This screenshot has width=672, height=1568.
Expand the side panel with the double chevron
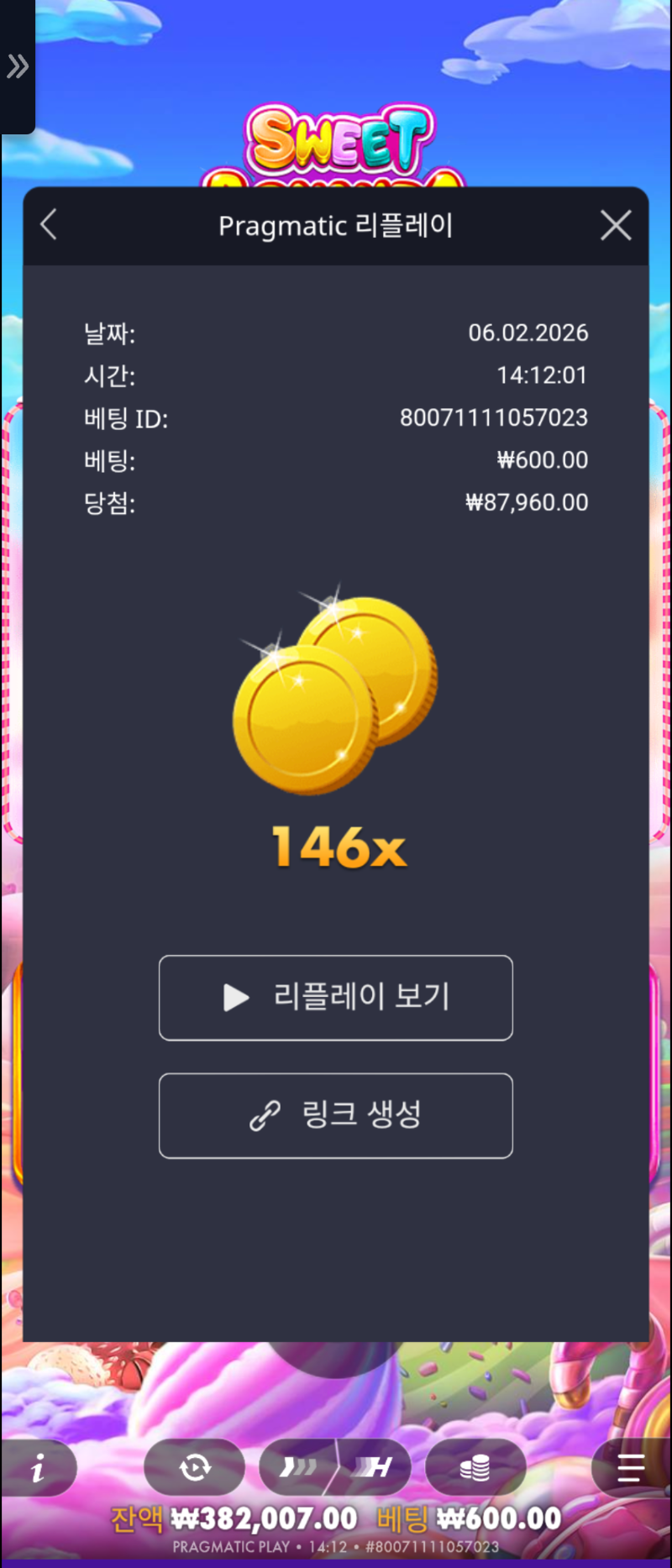click(x=17, y=66)
